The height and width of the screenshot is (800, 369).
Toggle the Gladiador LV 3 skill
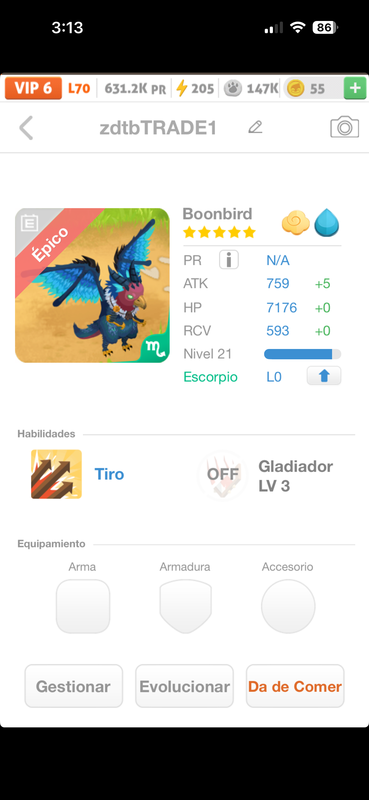(x=223, y=475)
